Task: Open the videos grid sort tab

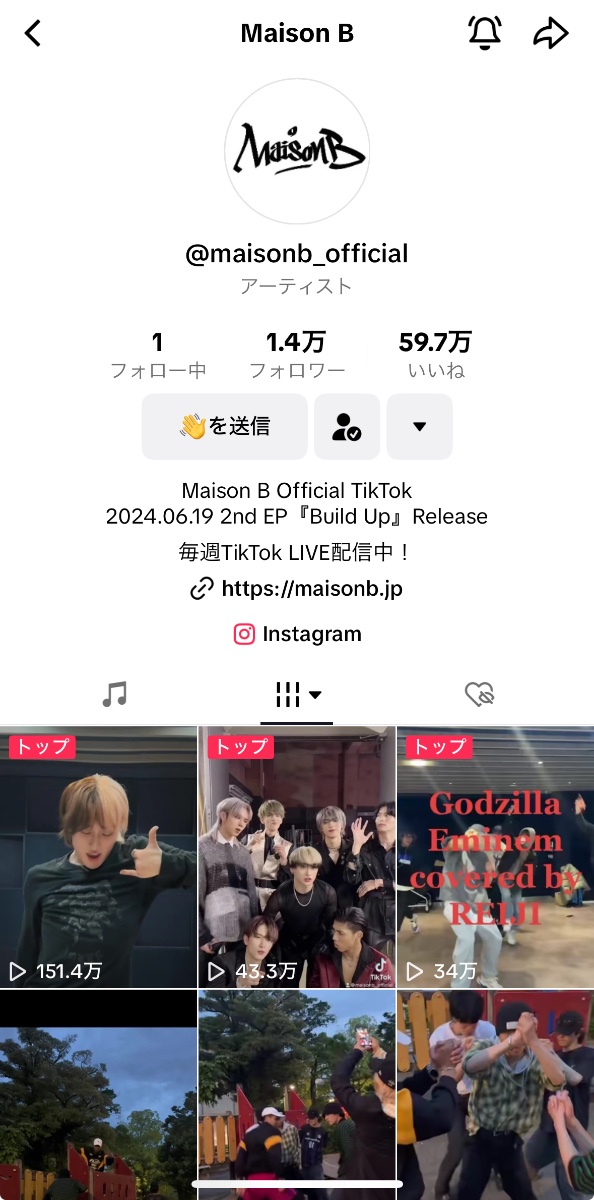Action: tap(297, 694)
